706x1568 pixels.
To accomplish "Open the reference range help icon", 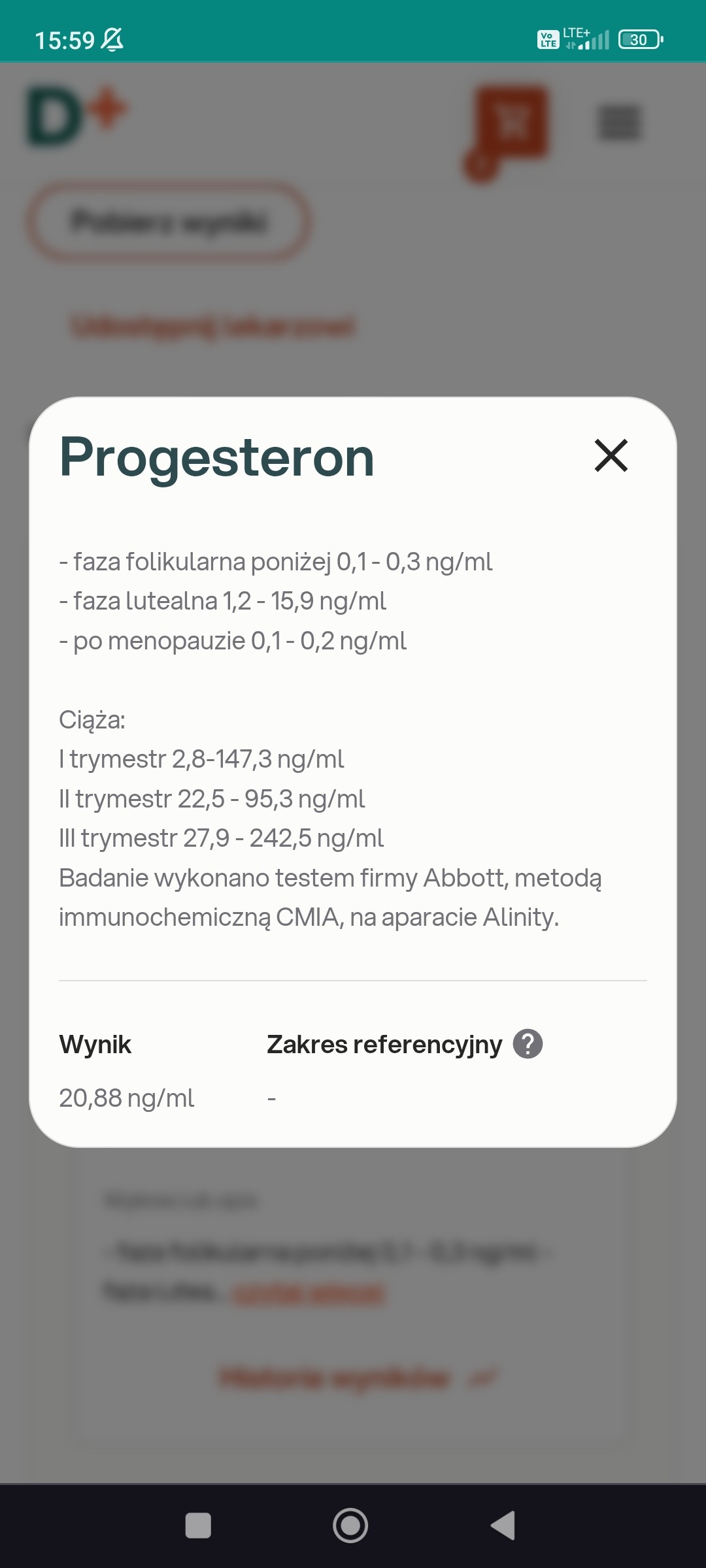I will (528, 1043).
